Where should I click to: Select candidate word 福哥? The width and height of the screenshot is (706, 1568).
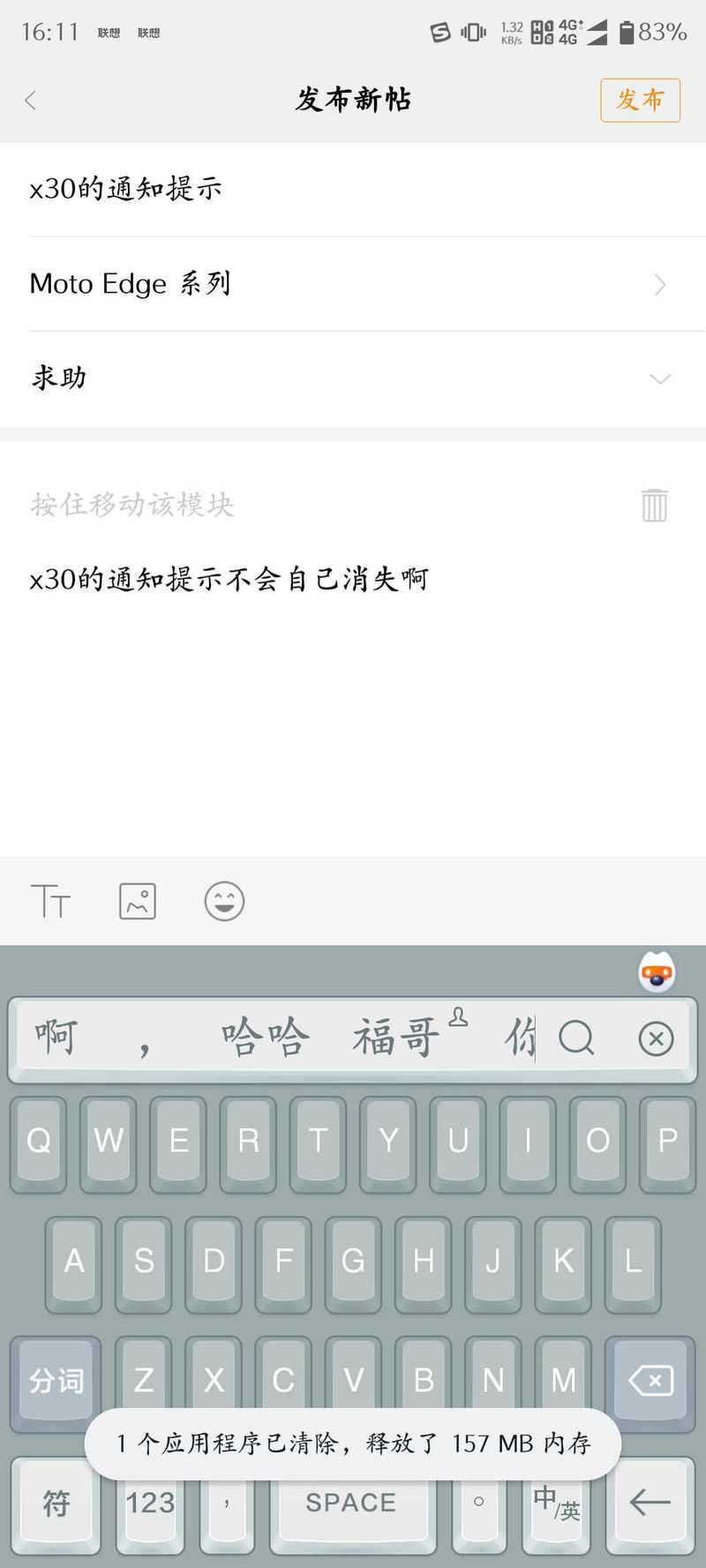(x=396, y=1037)
